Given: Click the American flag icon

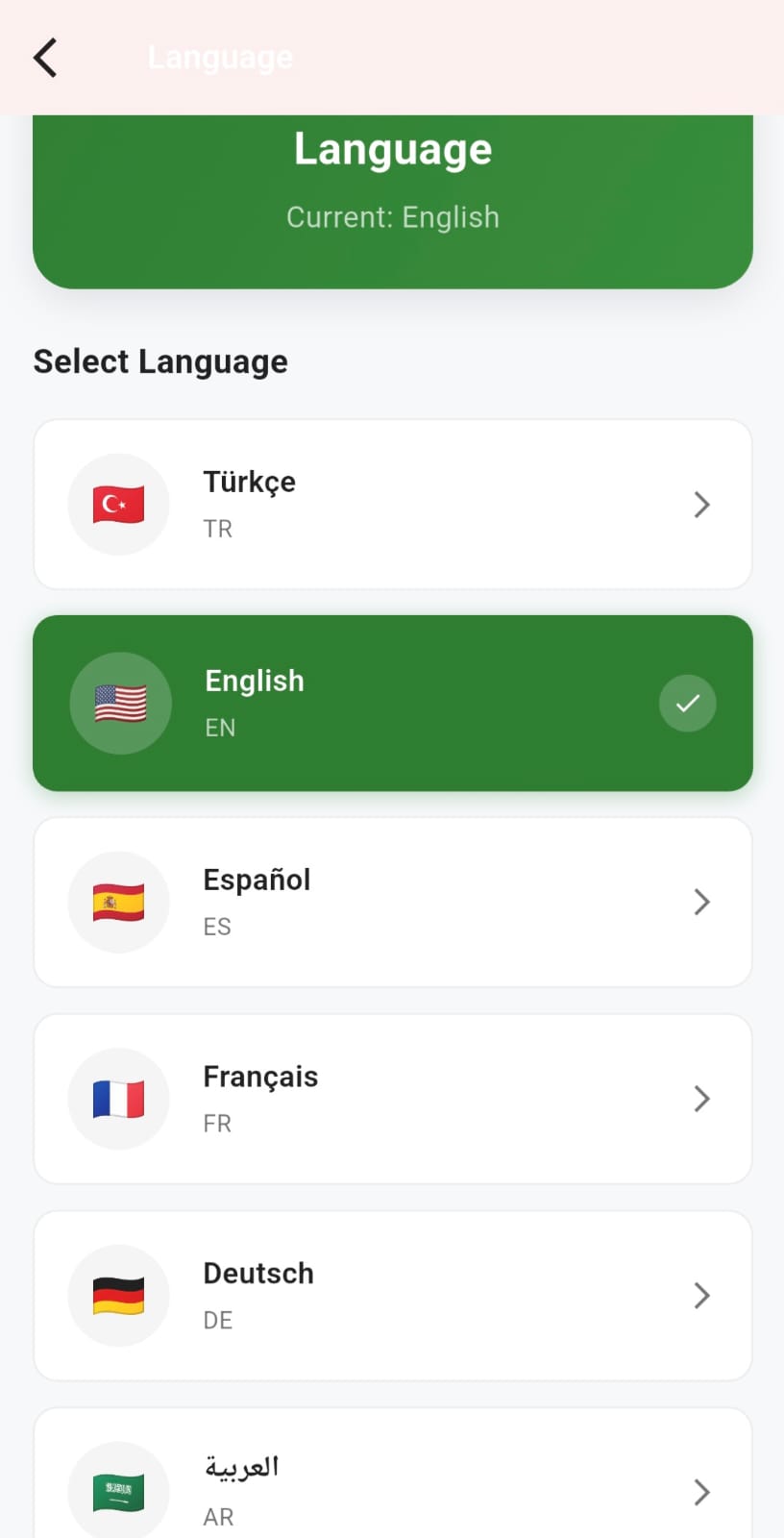Looking at the screenshot, I should pos(120,703).
